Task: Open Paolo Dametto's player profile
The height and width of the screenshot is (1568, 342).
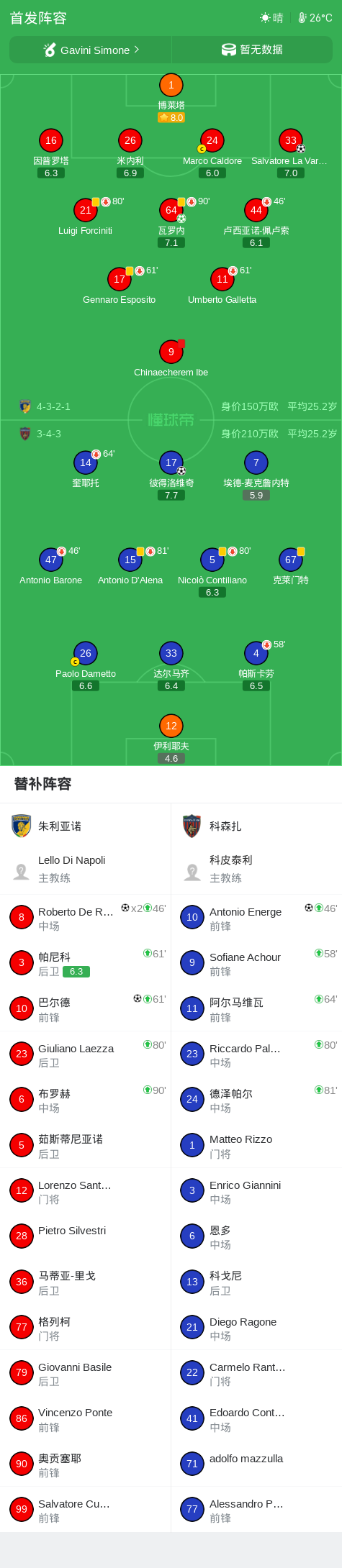Action: click(86, 667)
